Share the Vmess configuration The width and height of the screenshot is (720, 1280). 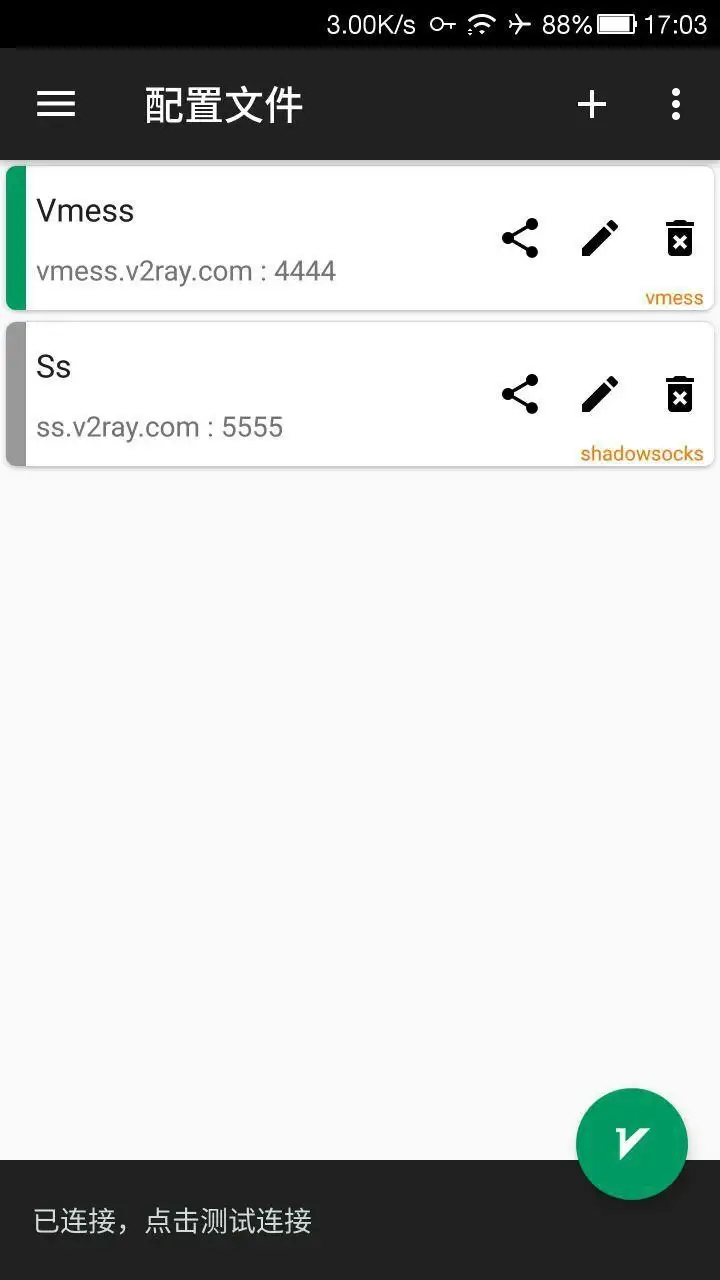[x=520, y=238]
